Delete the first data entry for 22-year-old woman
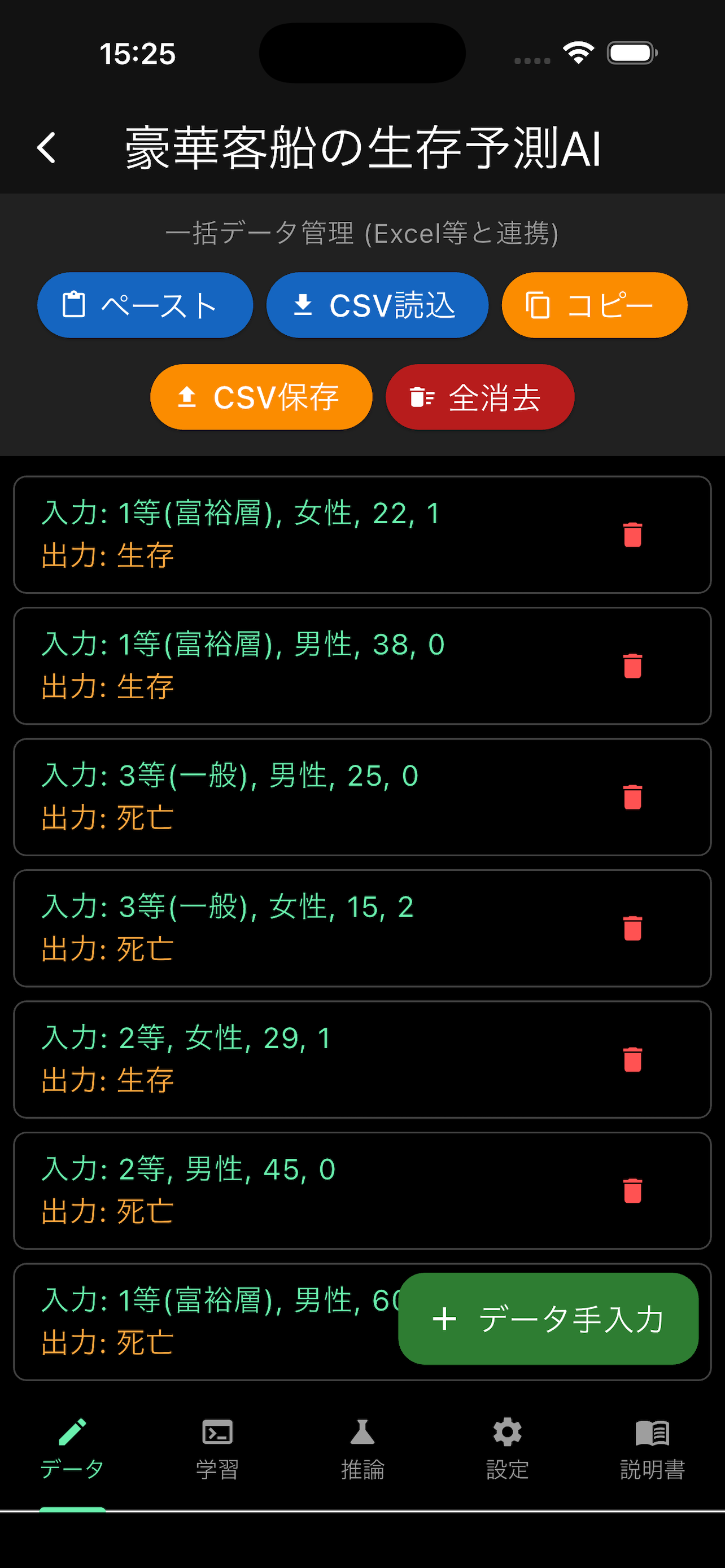 632,535
